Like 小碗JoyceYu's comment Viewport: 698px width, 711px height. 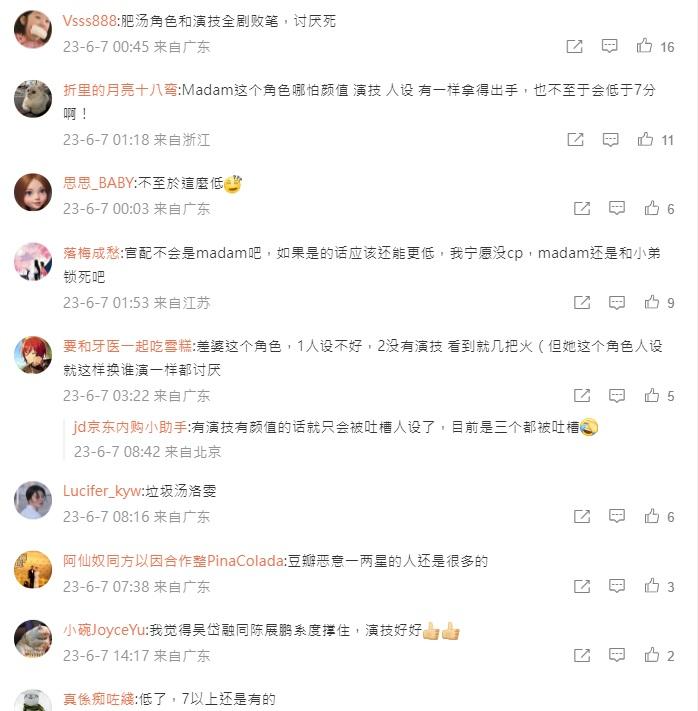tap(652, 655)
